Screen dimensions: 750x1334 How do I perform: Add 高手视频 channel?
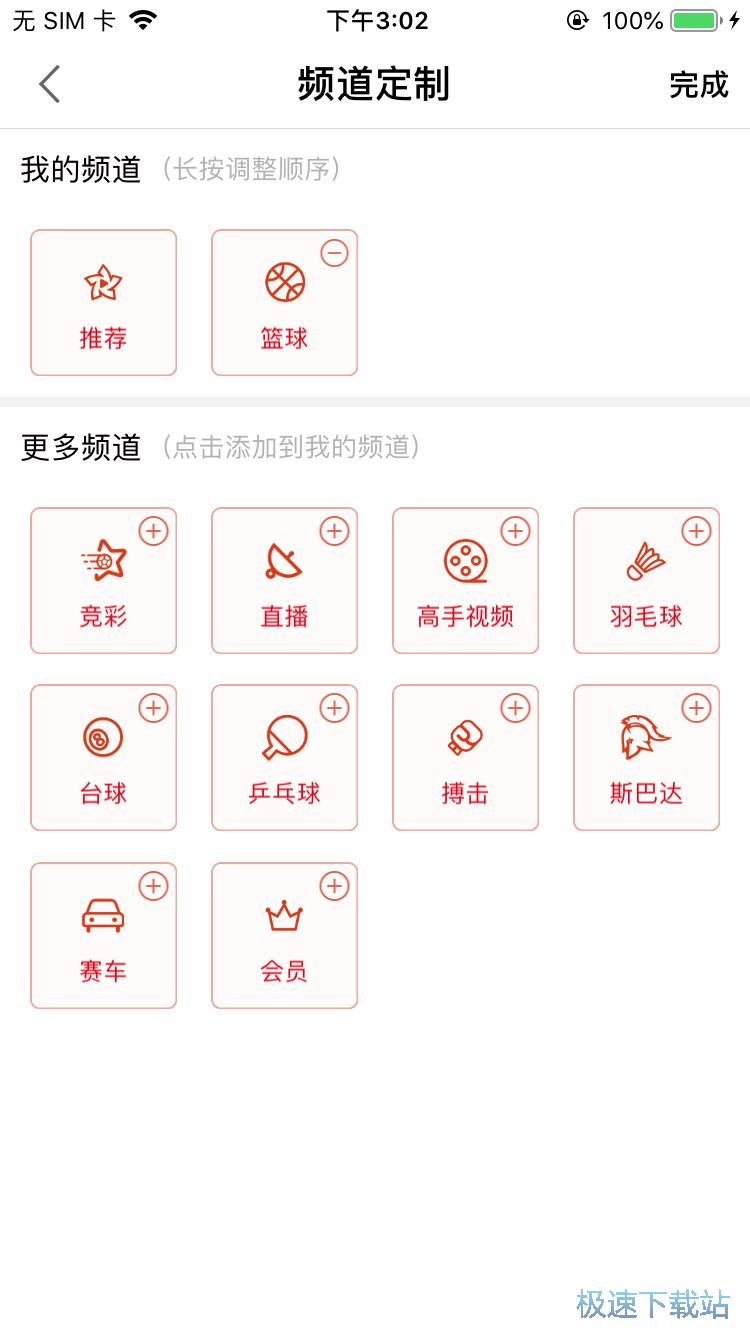[515, 531]
